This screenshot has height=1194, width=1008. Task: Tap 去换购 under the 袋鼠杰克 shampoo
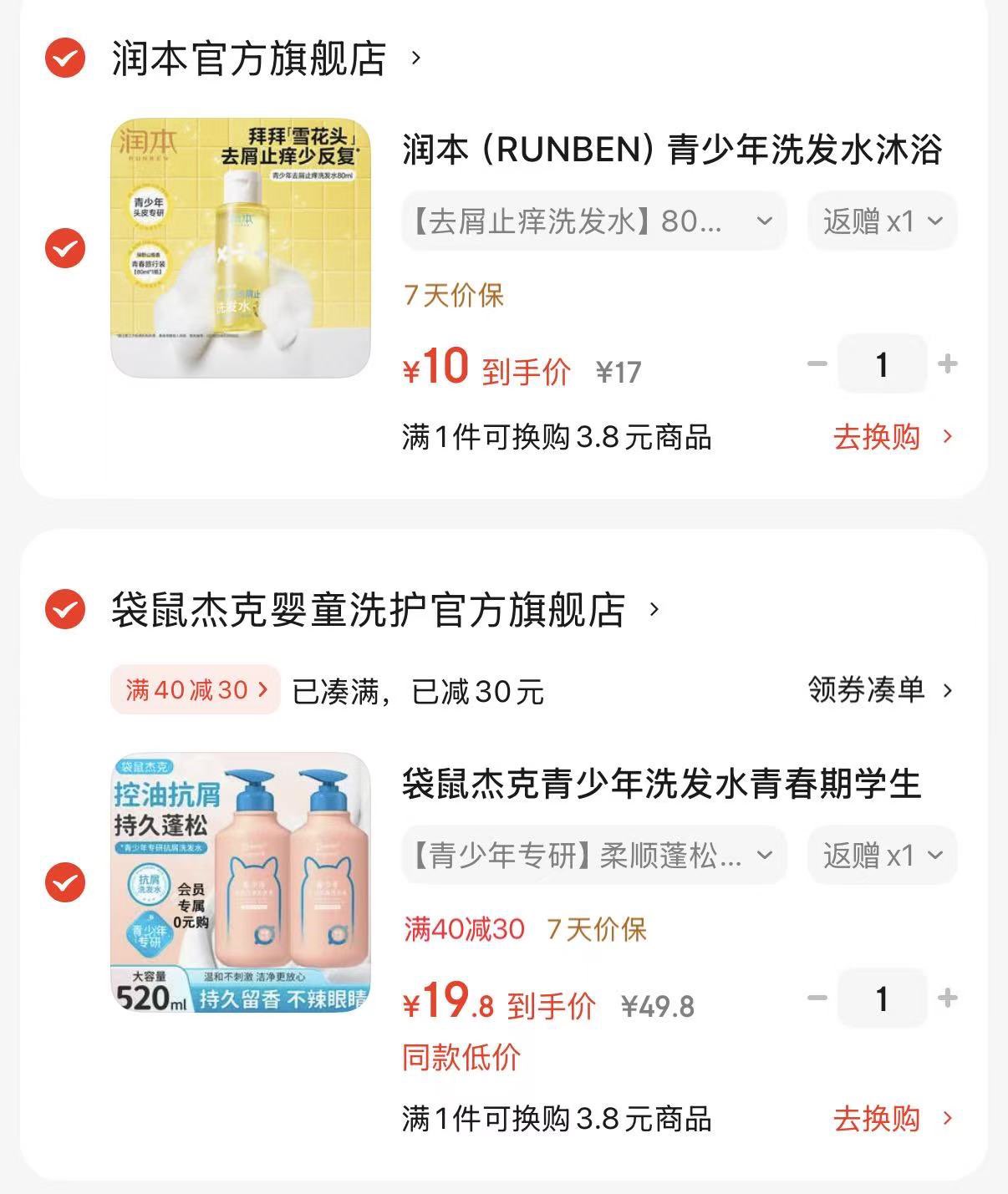tap(892, 1119)
